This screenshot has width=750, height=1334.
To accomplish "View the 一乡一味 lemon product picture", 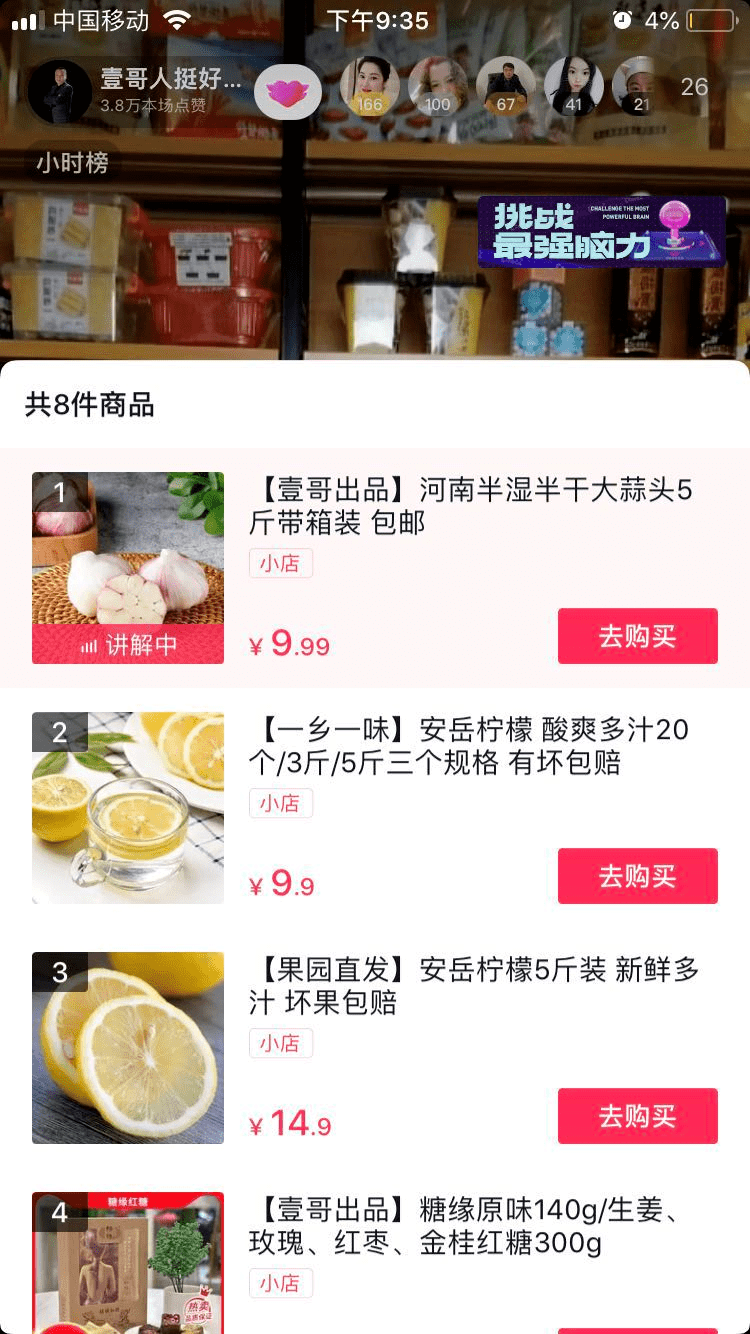I will tap(128, 808).
